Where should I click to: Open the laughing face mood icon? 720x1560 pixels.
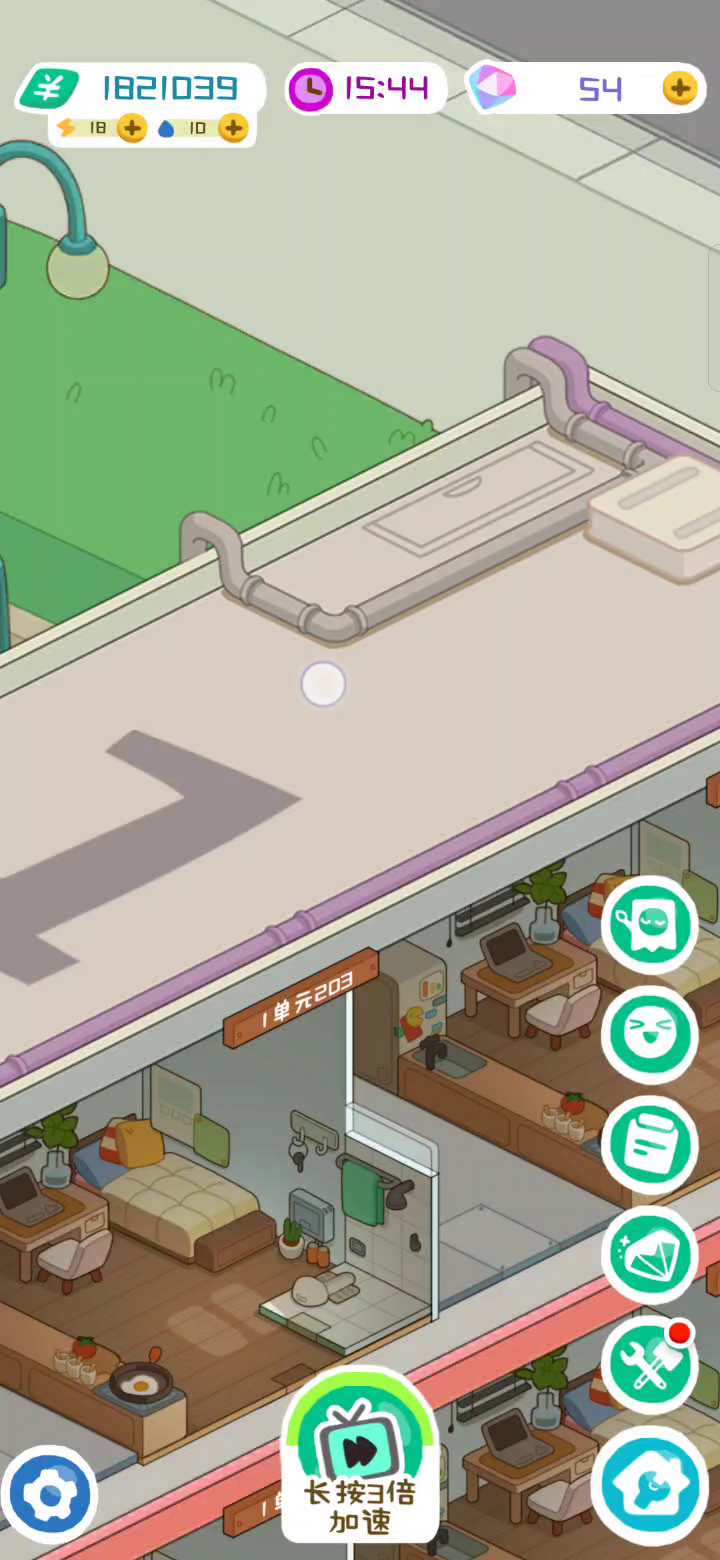coord(650,1035)
